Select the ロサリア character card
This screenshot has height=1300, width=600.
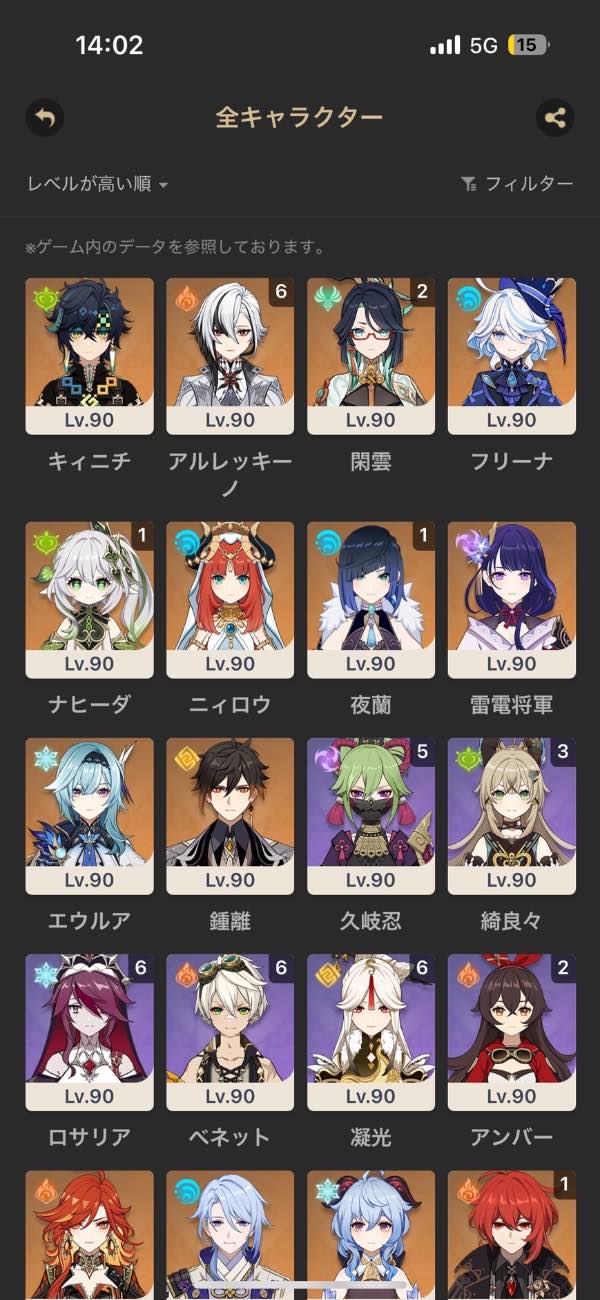(x=90, y=1031)
